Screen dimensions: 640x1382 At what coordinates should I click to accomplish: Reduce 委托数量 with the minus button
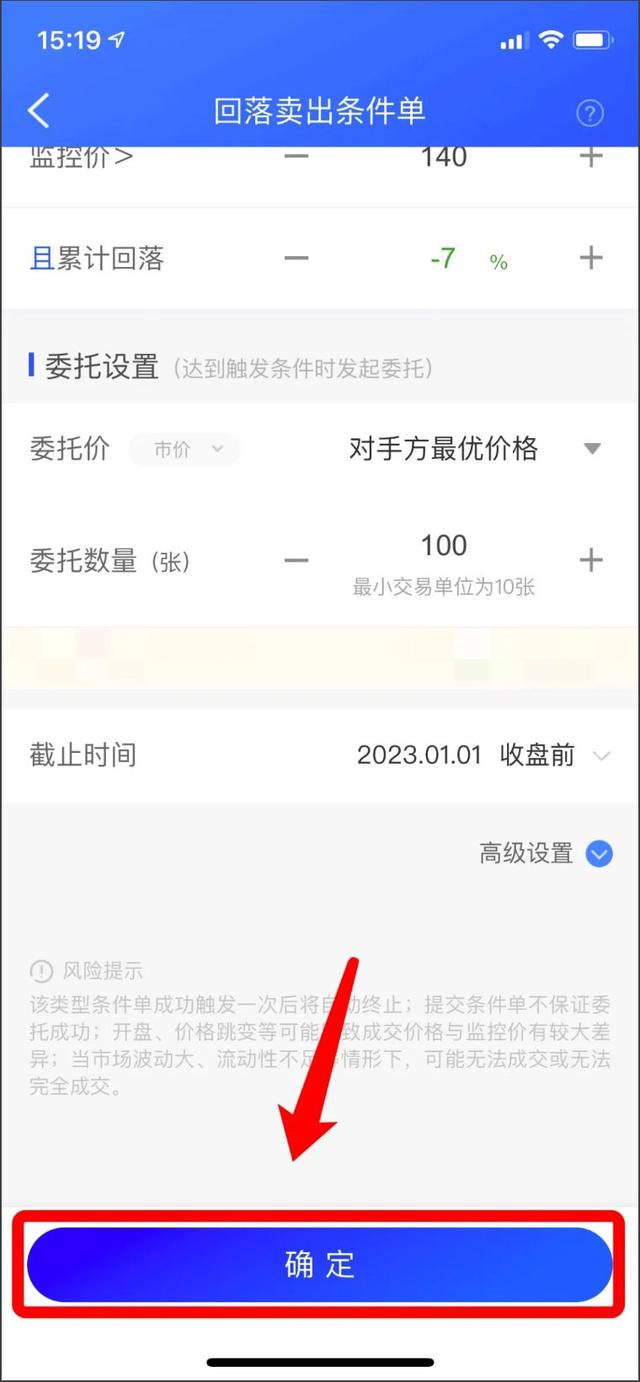[296, 560]
